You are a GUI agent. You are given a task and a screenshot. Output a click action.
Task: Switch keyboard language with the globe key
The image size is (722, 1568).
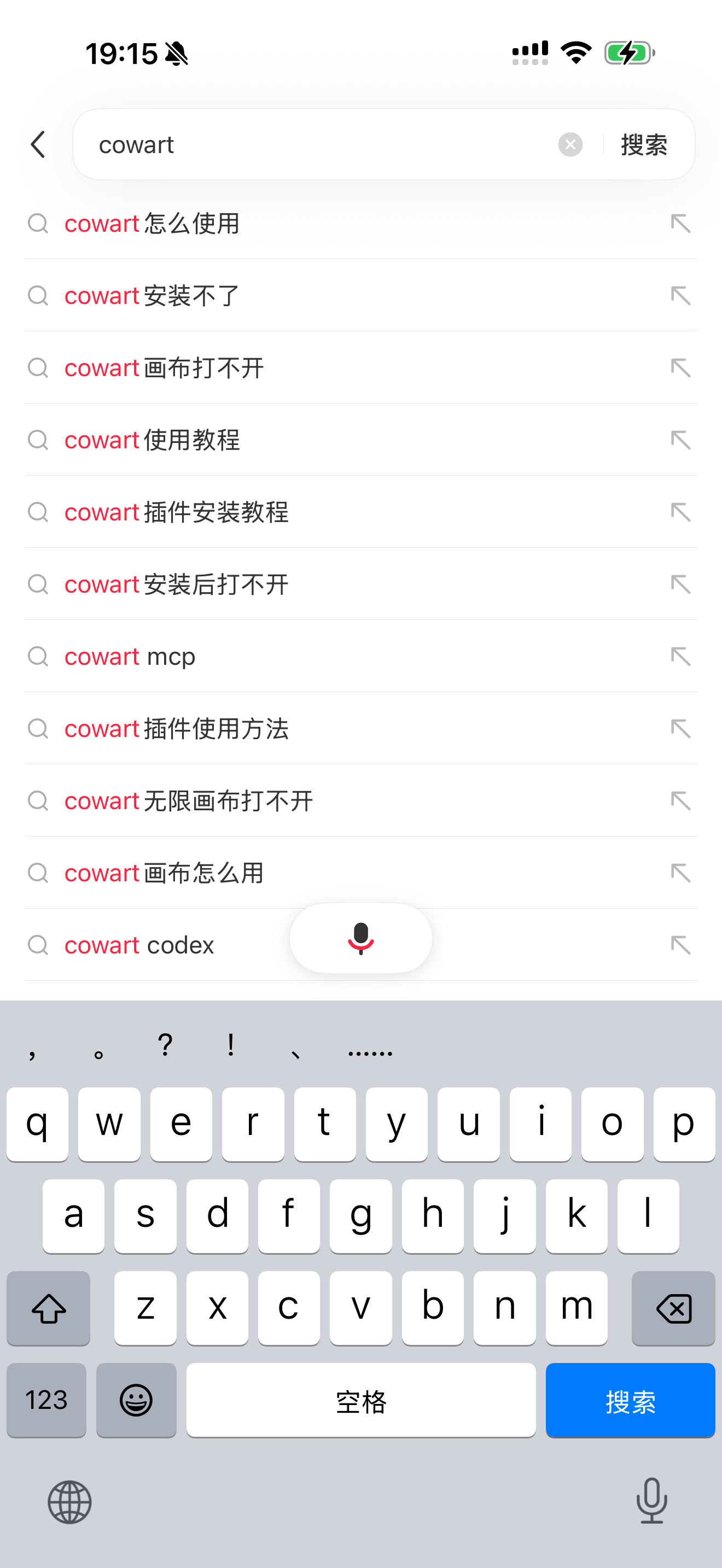click(x=70, y=1502)
